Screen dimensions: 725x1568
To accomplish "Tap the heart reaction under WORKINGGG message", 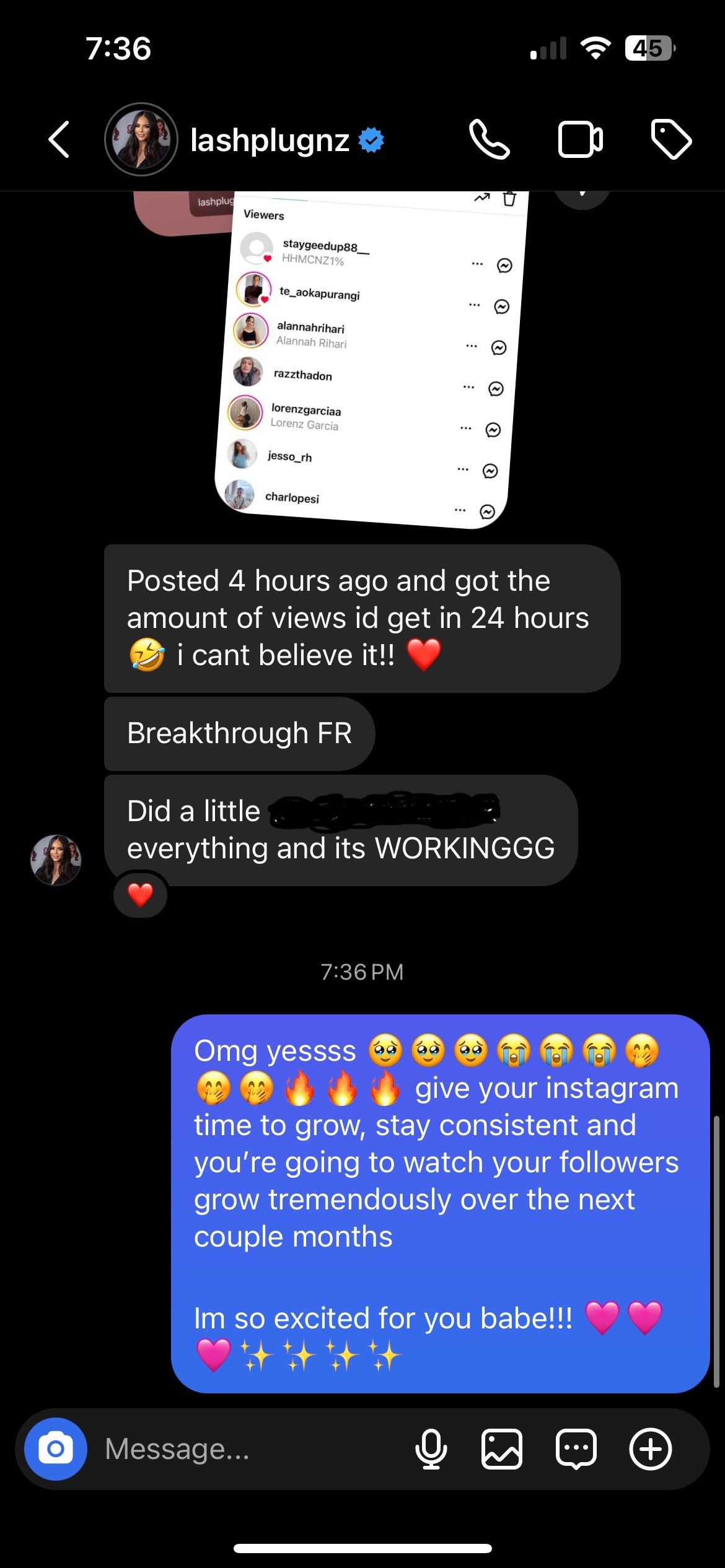I will pyautogui.click(x=141, y=895).
